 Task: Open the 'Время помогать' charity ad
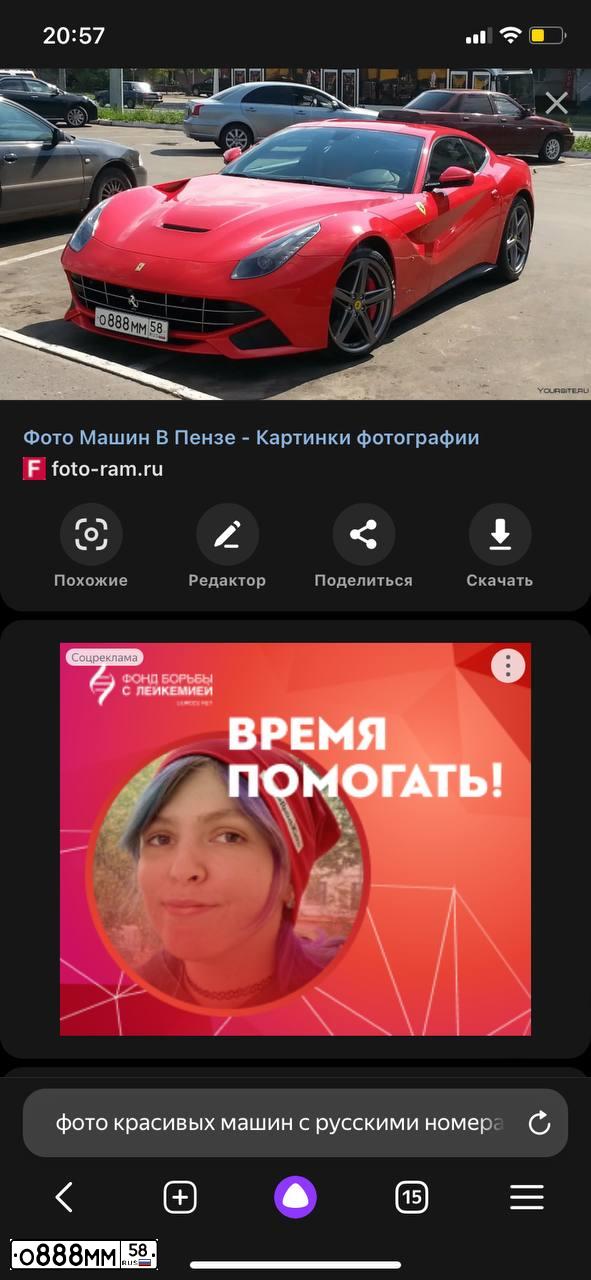pyautogui.click(x=295, y=839)
